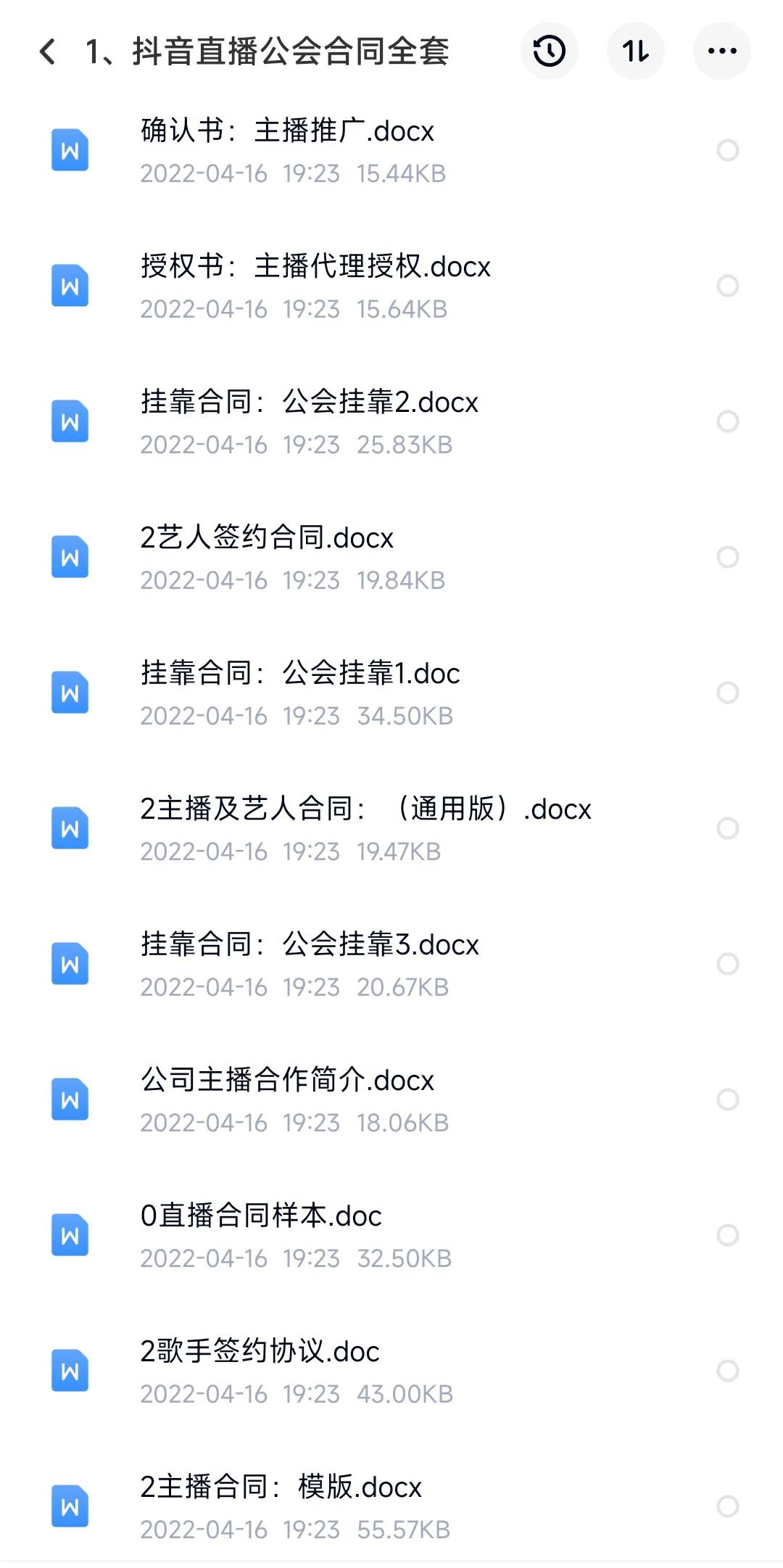Open the transfer history clock icon
Screen dimensions: 783x1568
549,52
